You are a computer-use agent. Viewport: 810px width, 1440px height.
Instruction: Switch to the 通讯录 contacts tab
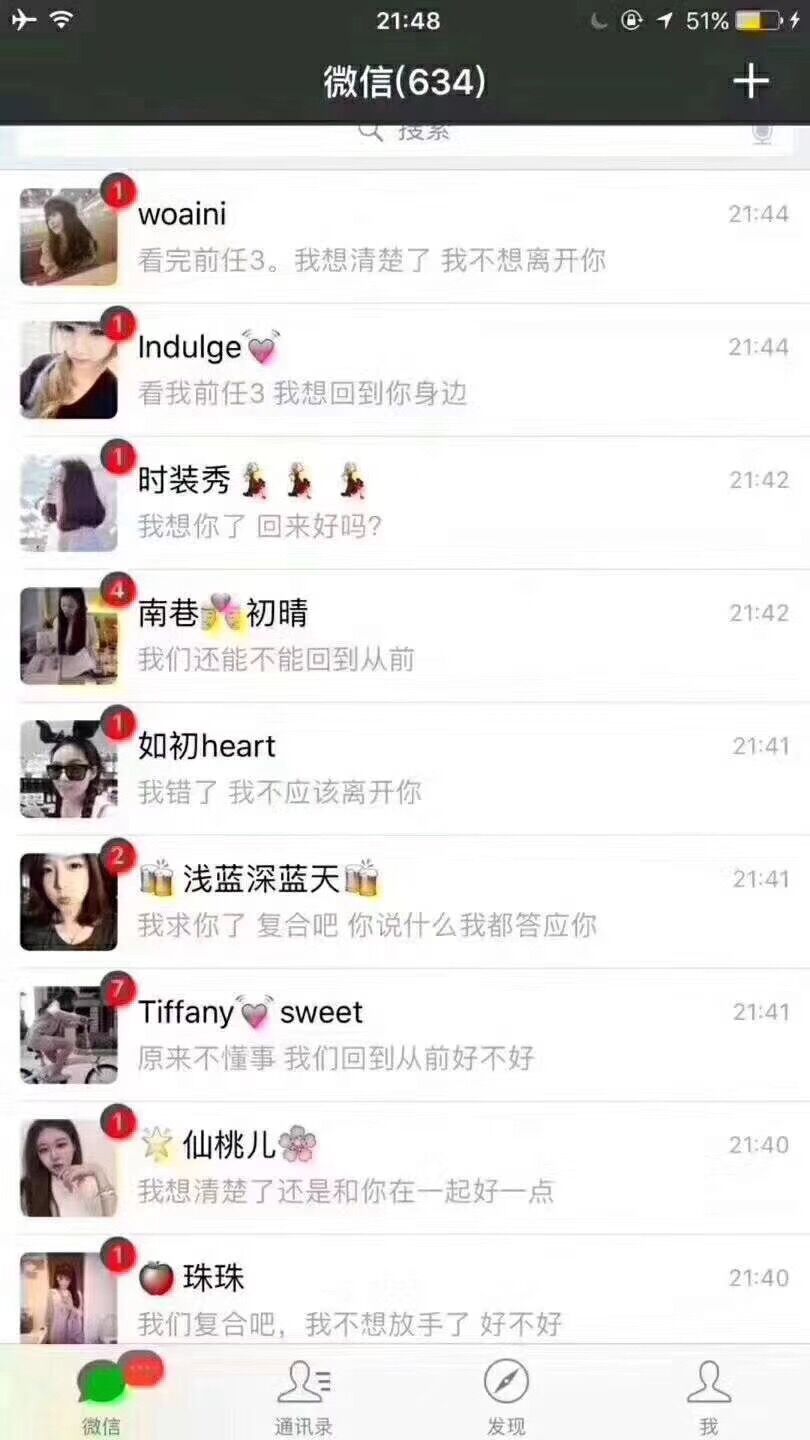(304, 1396)
